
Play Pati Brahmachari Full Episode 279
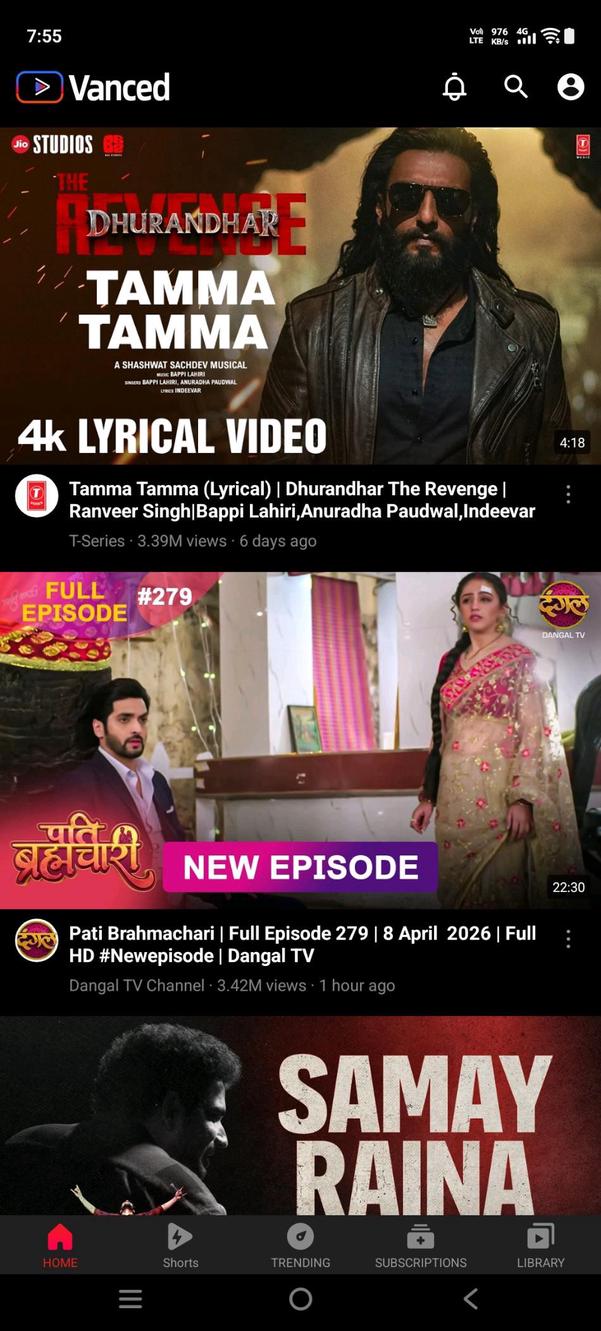pyautogui.click(x=300, y=740)
